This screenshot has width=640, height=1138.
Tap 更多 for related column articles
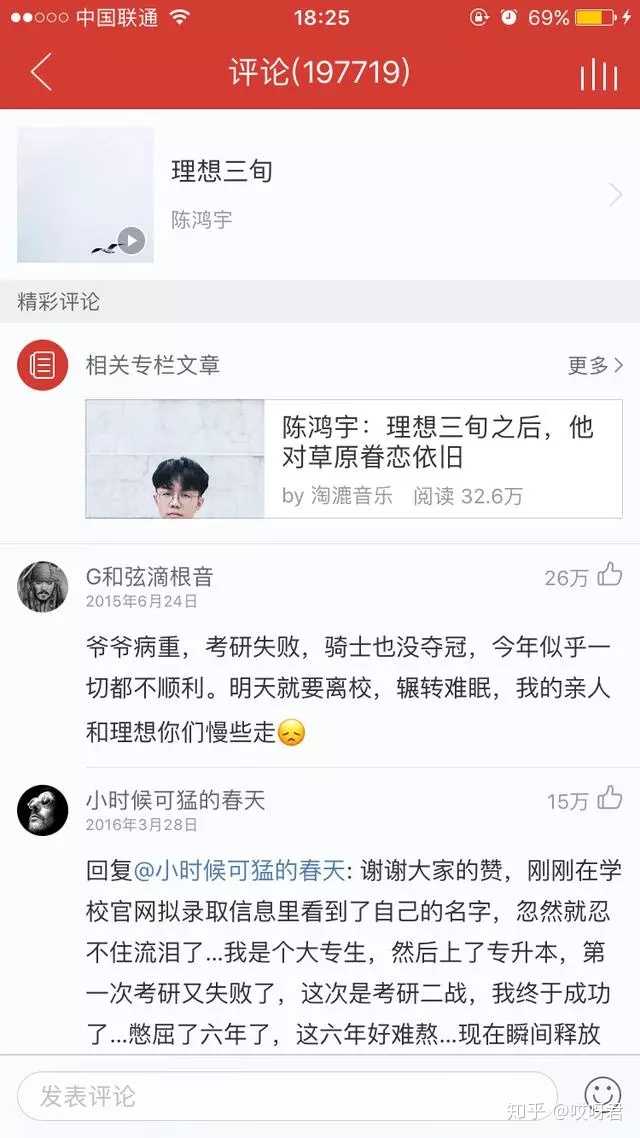(x=595, y=365)
